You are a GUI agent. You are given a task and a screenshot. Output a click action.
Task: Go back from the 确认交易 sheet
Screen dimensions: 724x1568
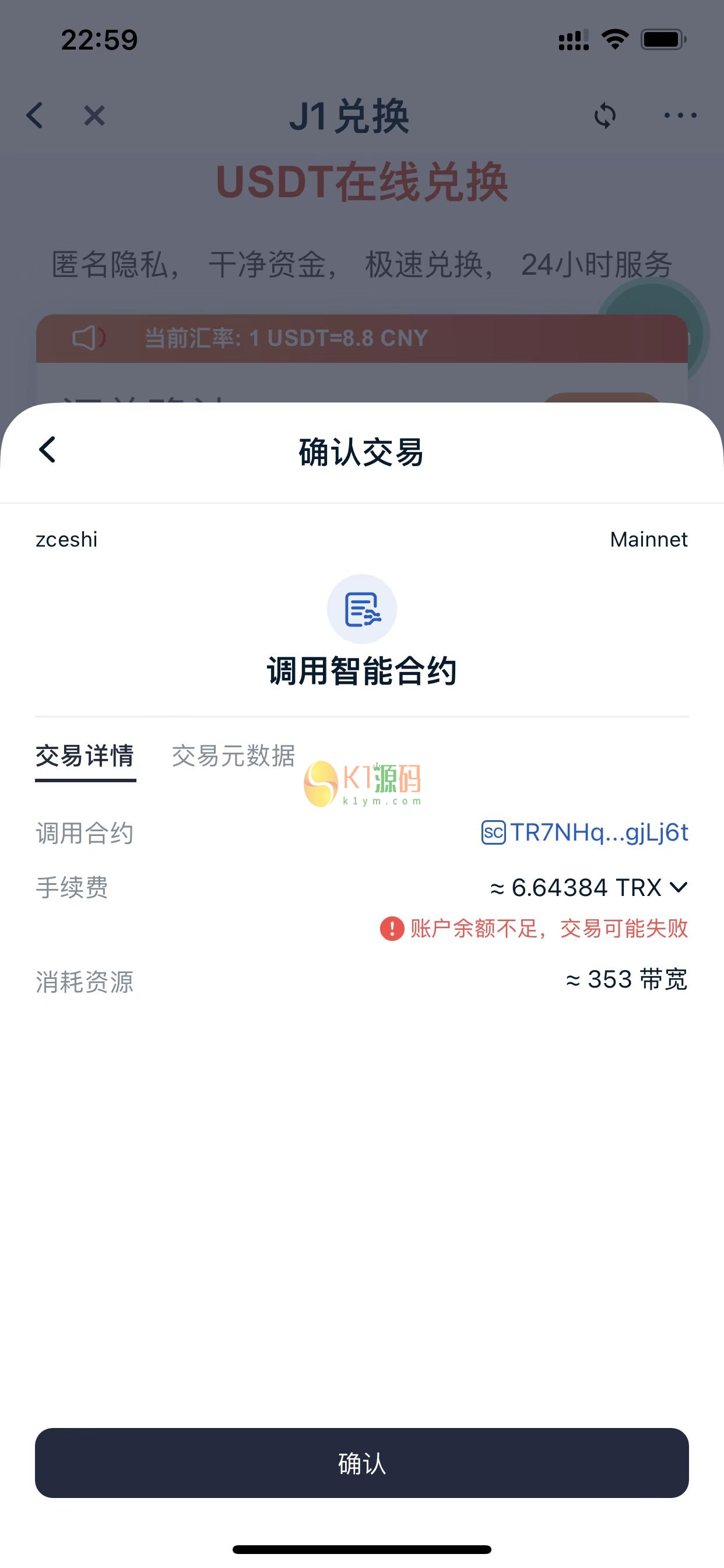coord(47,450)
